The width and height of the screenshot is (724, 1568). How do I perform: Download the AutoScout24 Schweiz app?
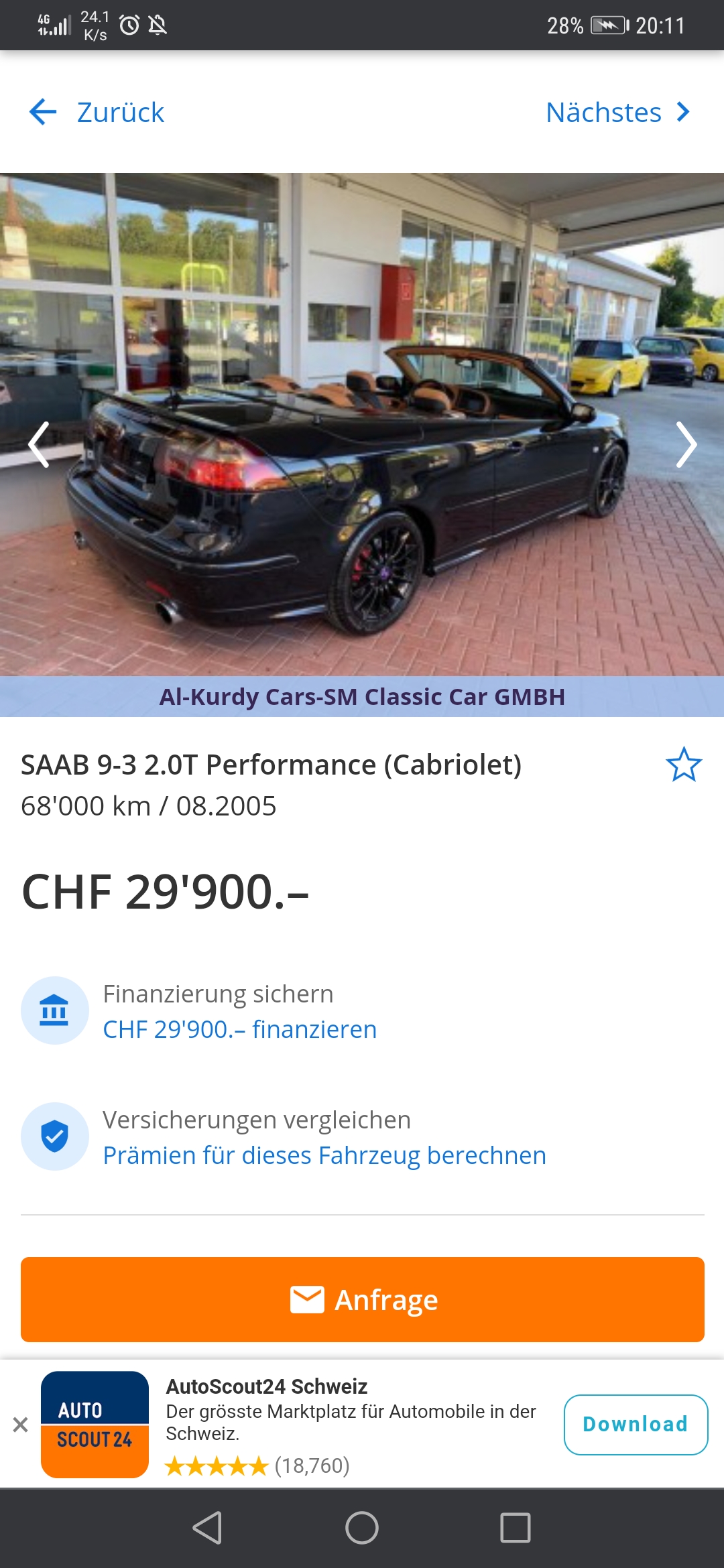(x=636, y=1424)
